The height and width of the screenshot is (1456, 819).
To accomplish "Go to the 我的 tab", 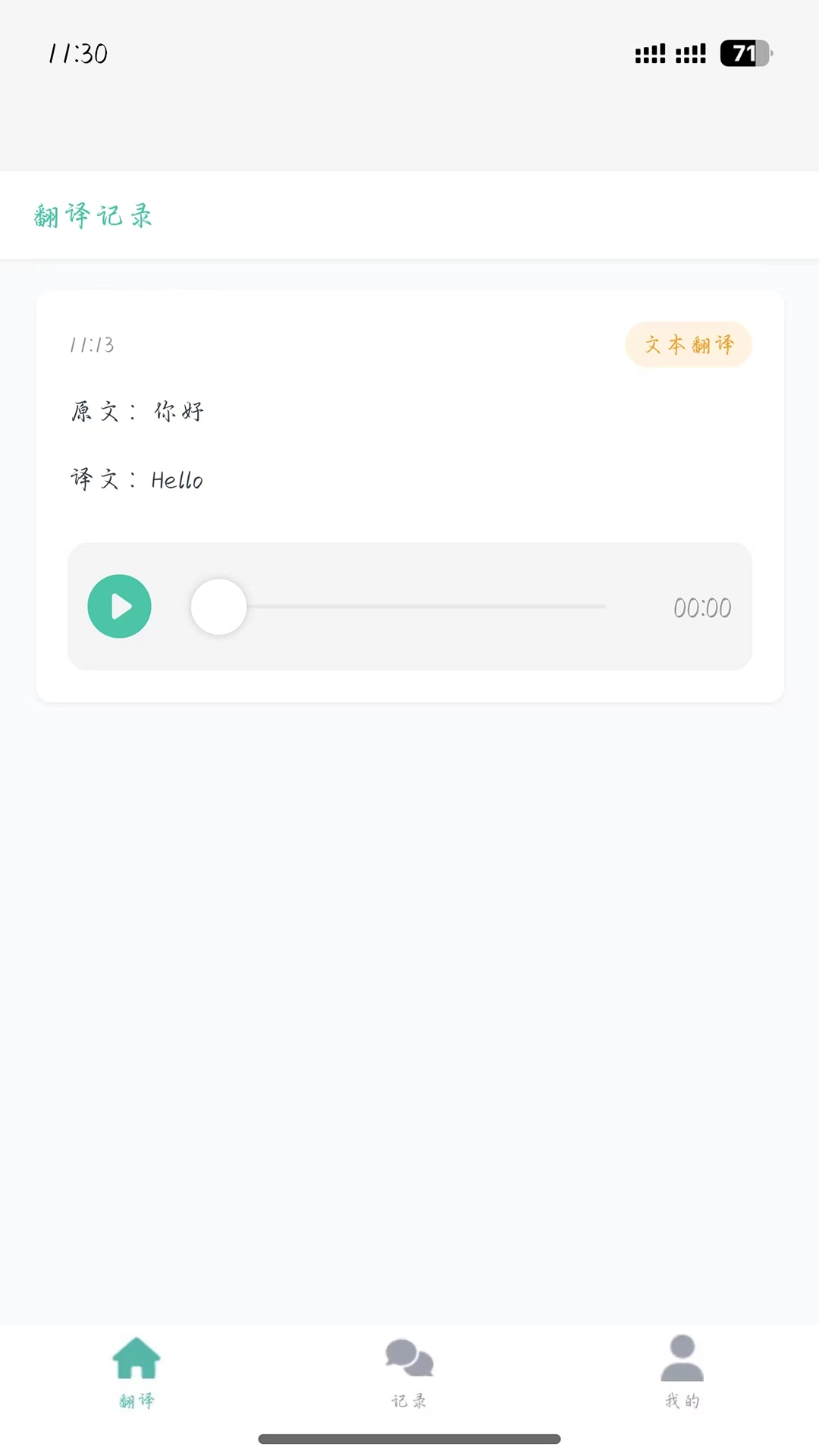I will click(x=682, y=1373).
